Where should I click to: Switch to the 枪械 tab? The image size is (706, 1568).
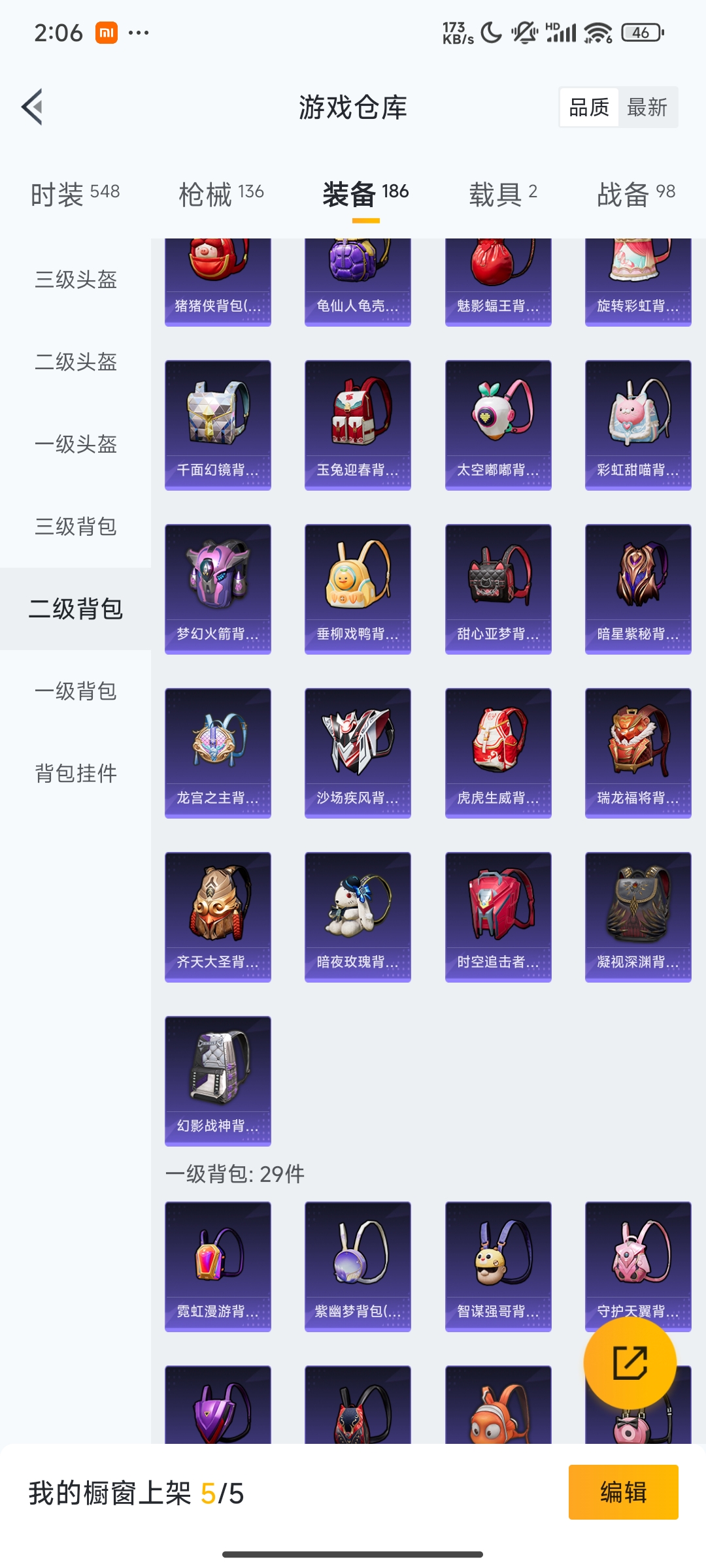pos(221,194)
